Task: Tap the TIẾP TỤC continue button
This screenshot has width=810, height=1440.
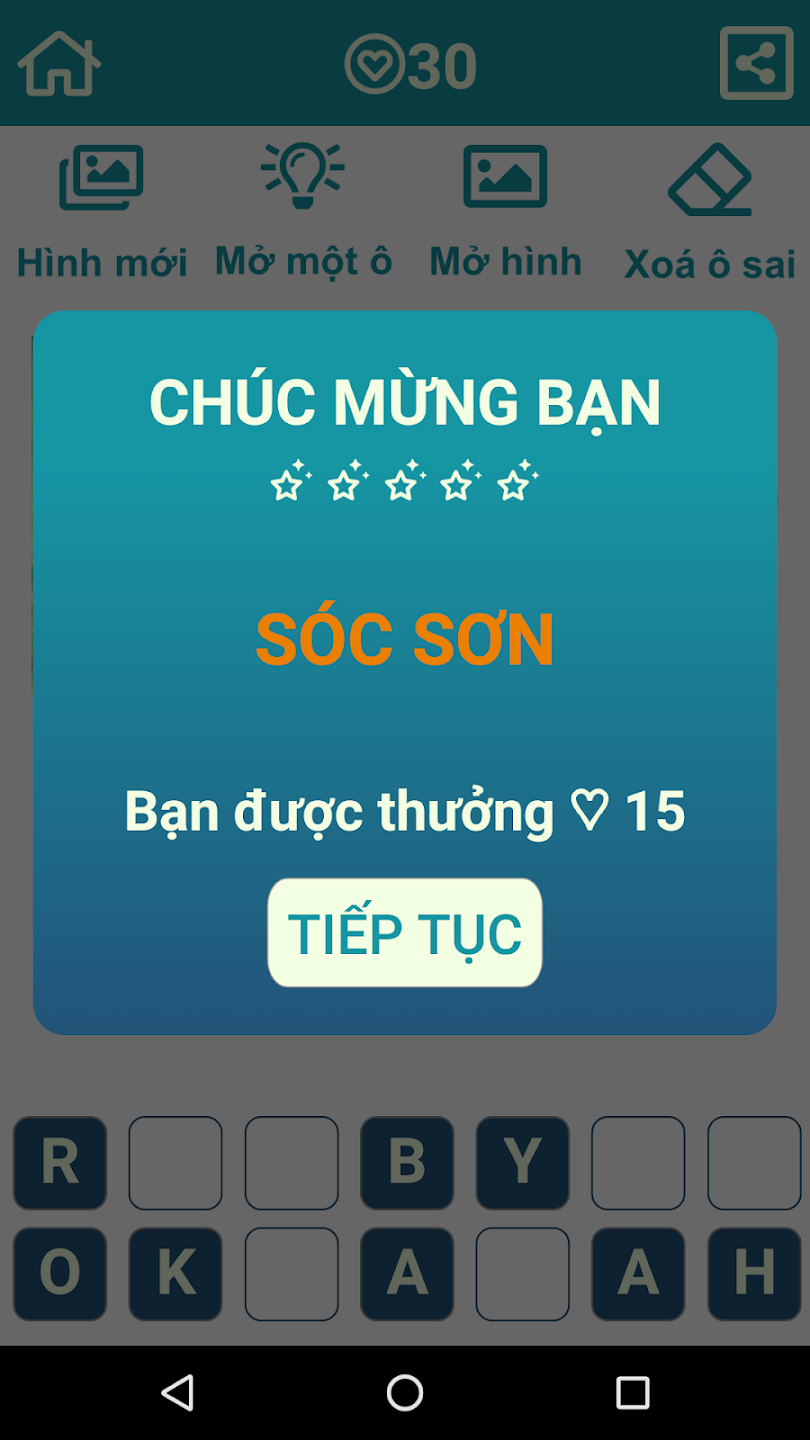Action: click(405, 932)
